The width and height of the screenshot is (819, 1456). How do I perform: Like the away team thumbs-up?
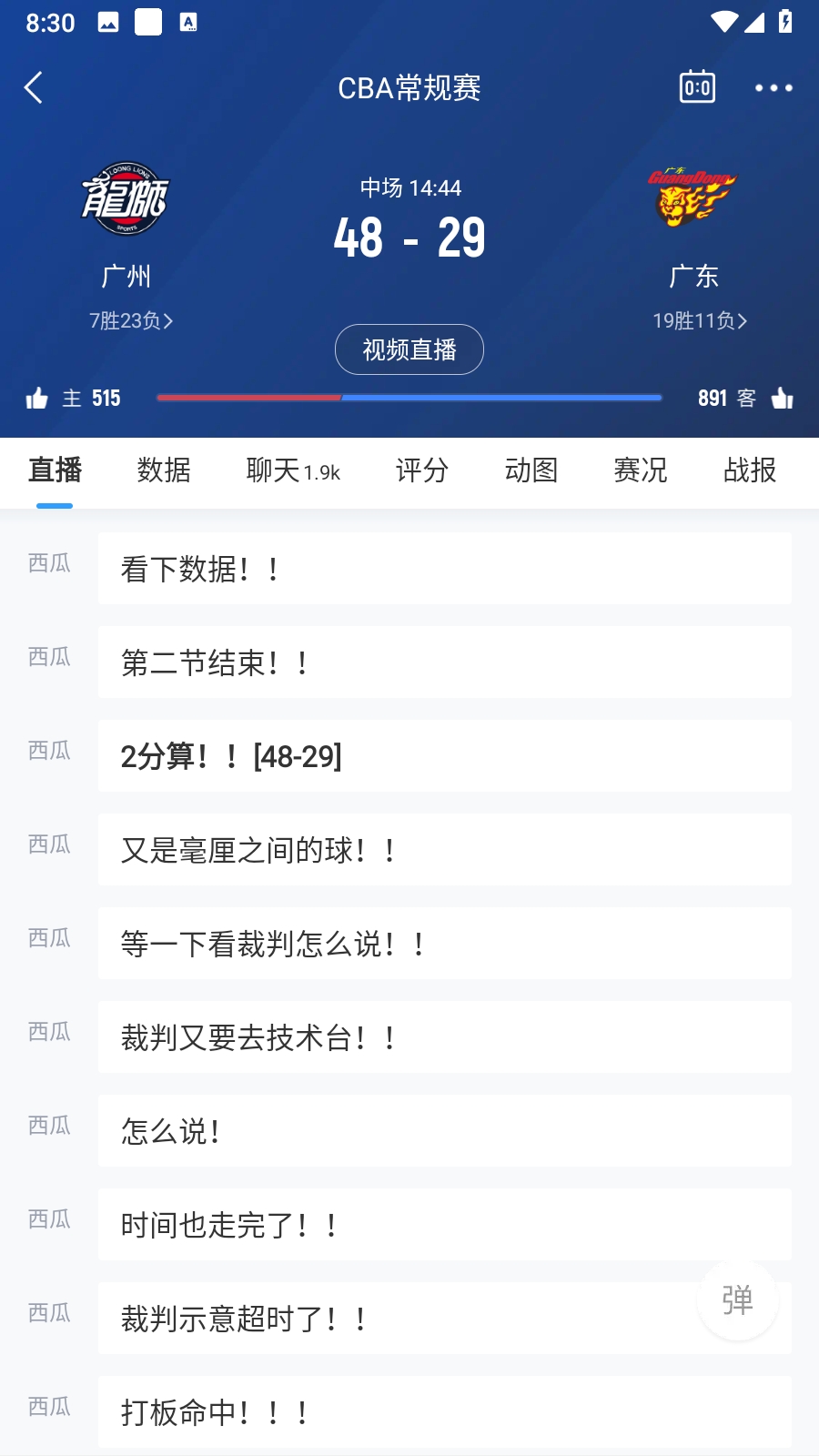click(783, 398)
